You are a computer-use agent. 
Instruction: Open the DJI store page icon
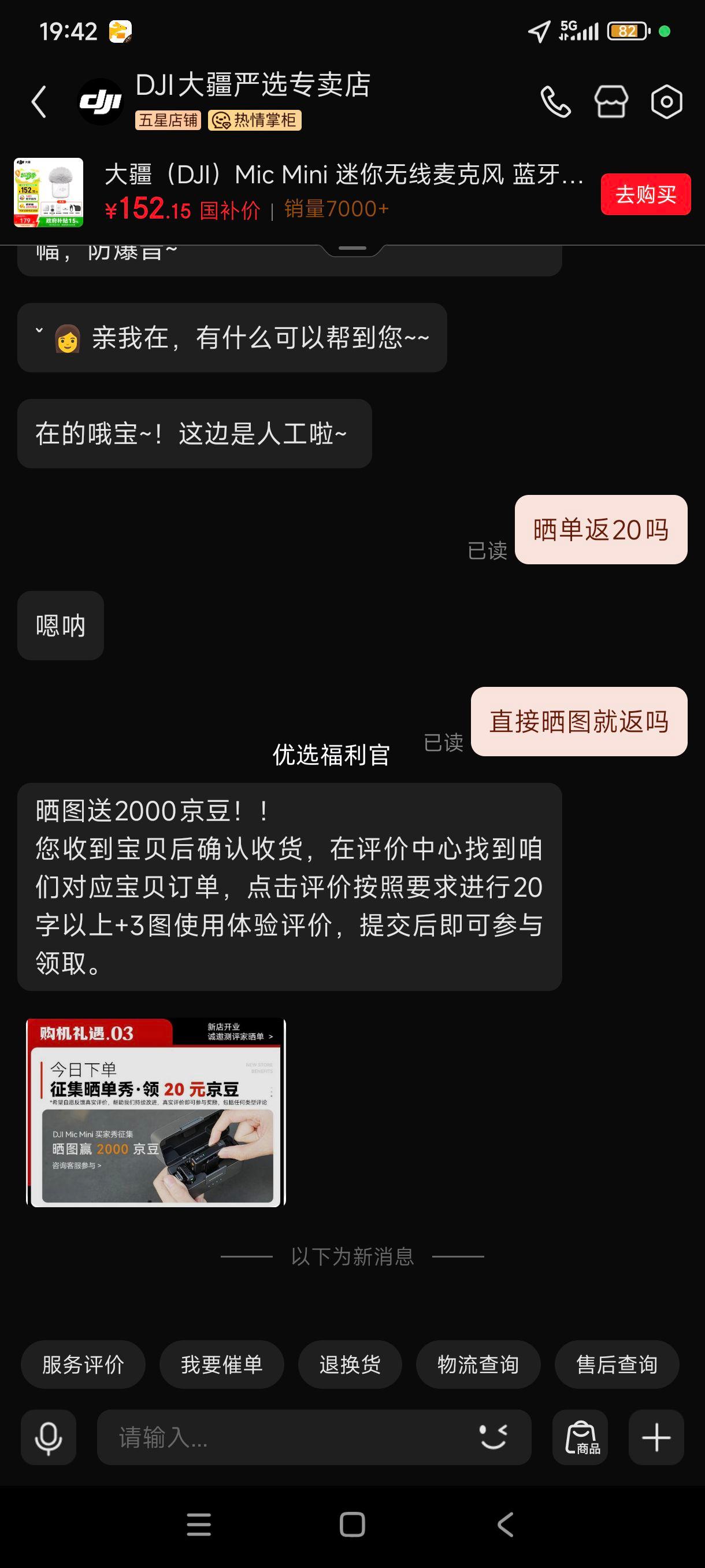(611, 102)
